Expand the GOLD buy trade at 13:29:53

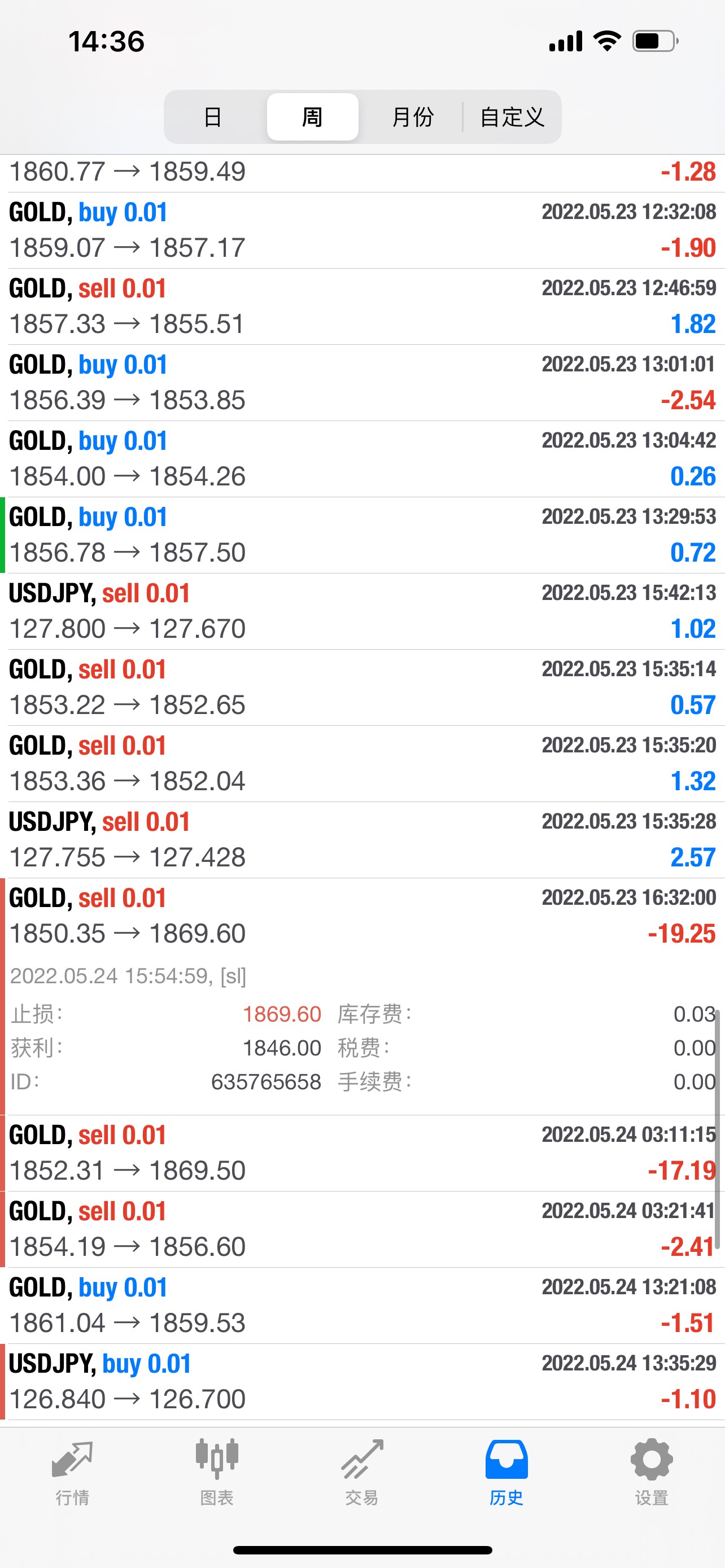click(362, 535)
